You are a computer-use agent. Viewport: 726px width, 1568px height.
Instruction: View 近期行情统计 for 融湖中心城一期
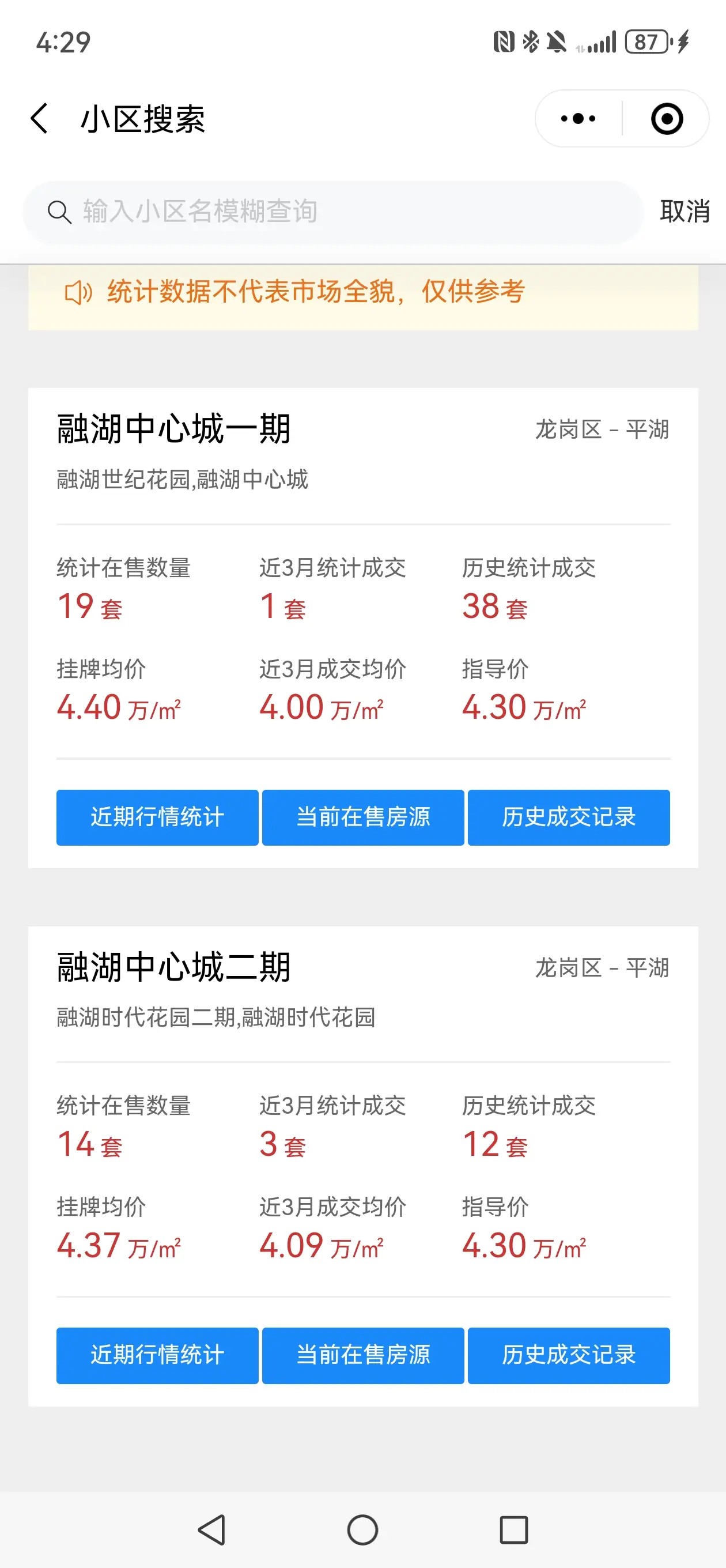coord(158,817)
